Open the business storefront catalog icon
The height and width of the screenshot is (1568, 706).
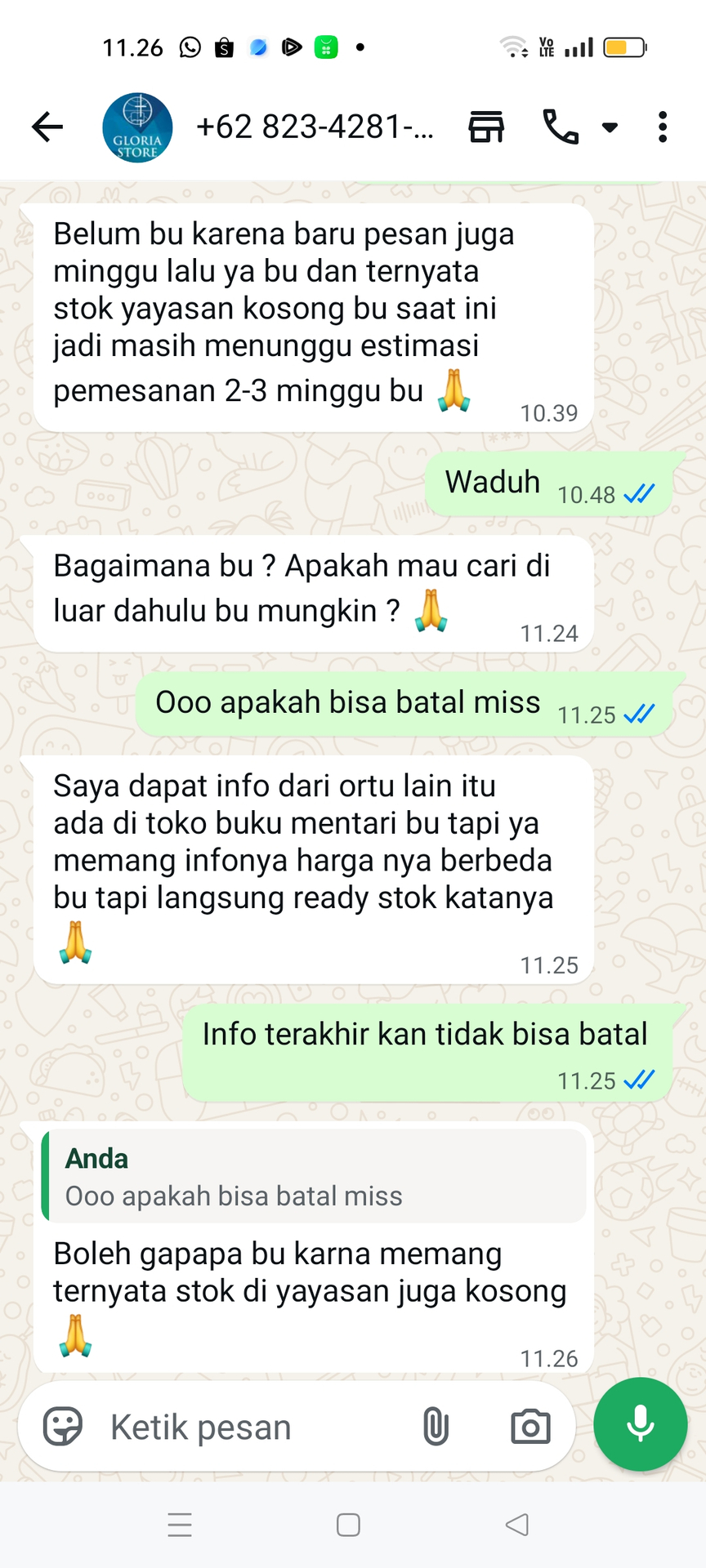[486, 127]
